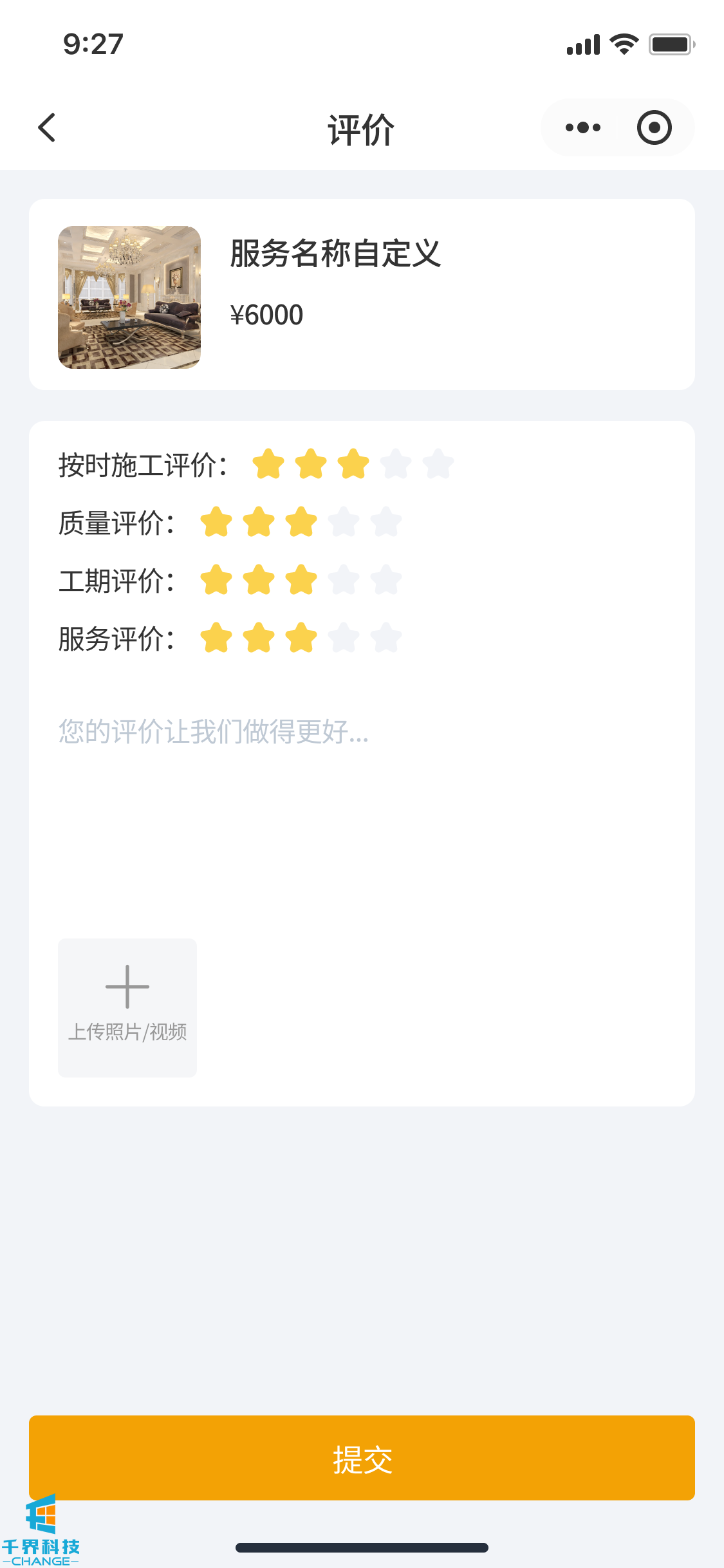Set 工期评价 to two stars
Image resolution: width=724 pixels, height=1568 pixels.
pos(259,580)
